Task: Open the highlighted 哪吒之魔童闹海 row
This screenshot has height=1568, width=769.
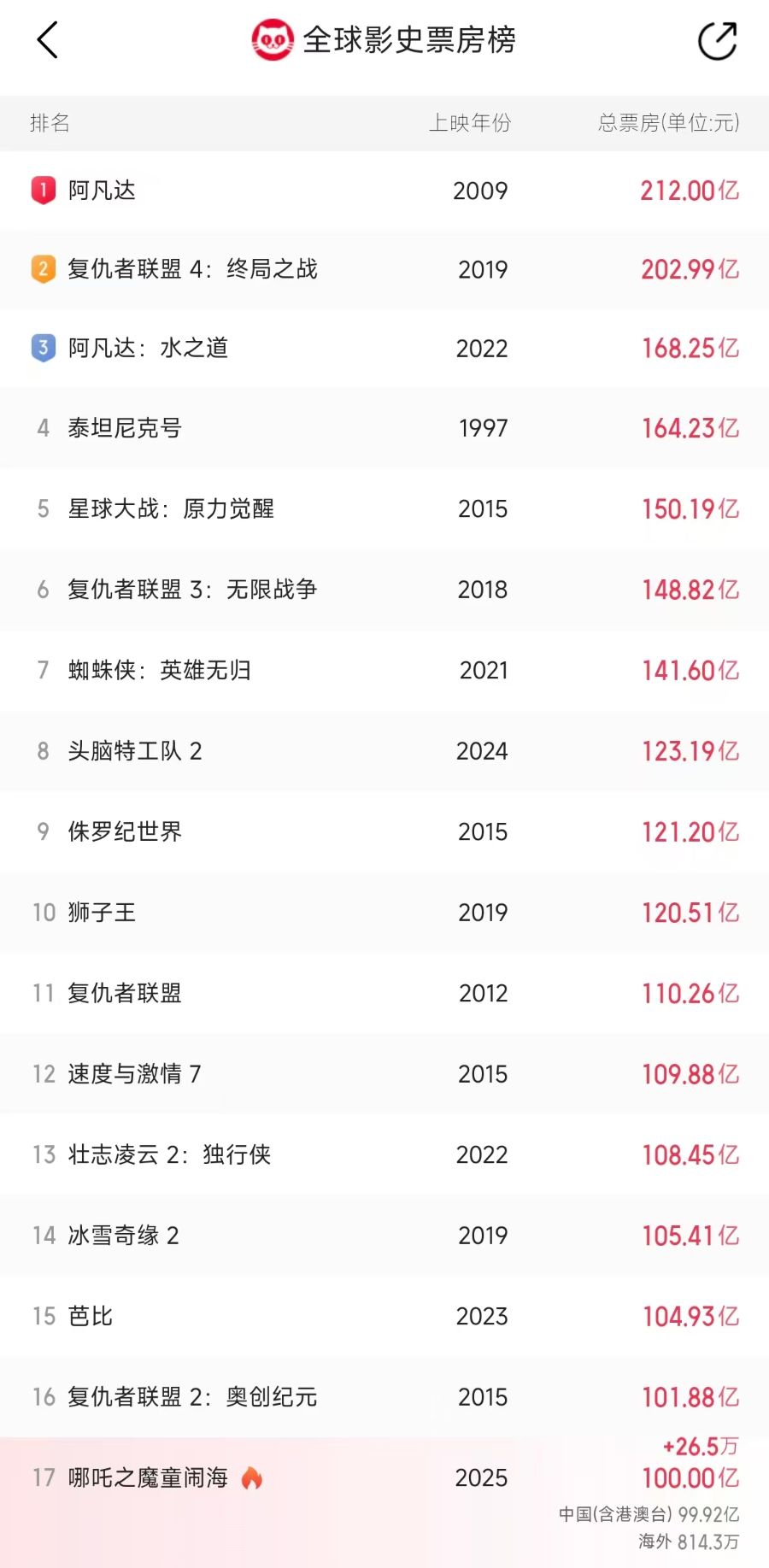Action: (x=149, y=1478)
